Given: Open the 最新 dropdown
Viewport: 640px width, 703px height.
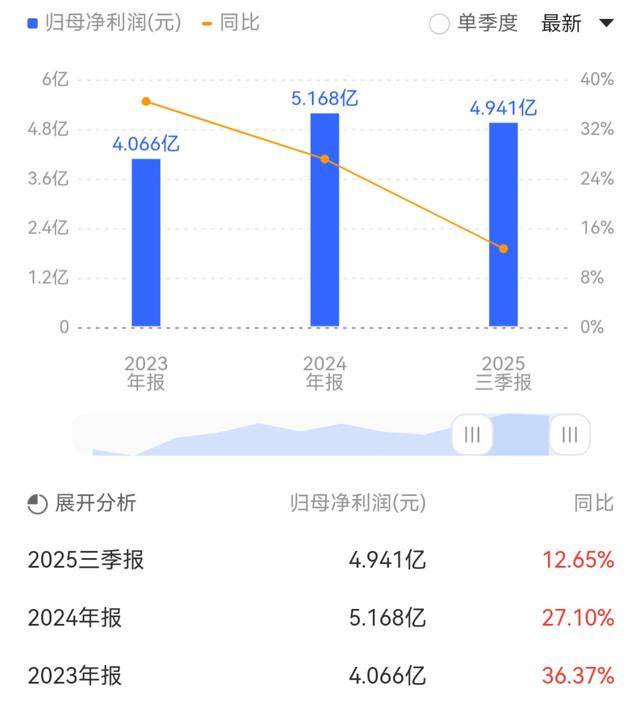Looking at the screenshot, I should (577, 24).
